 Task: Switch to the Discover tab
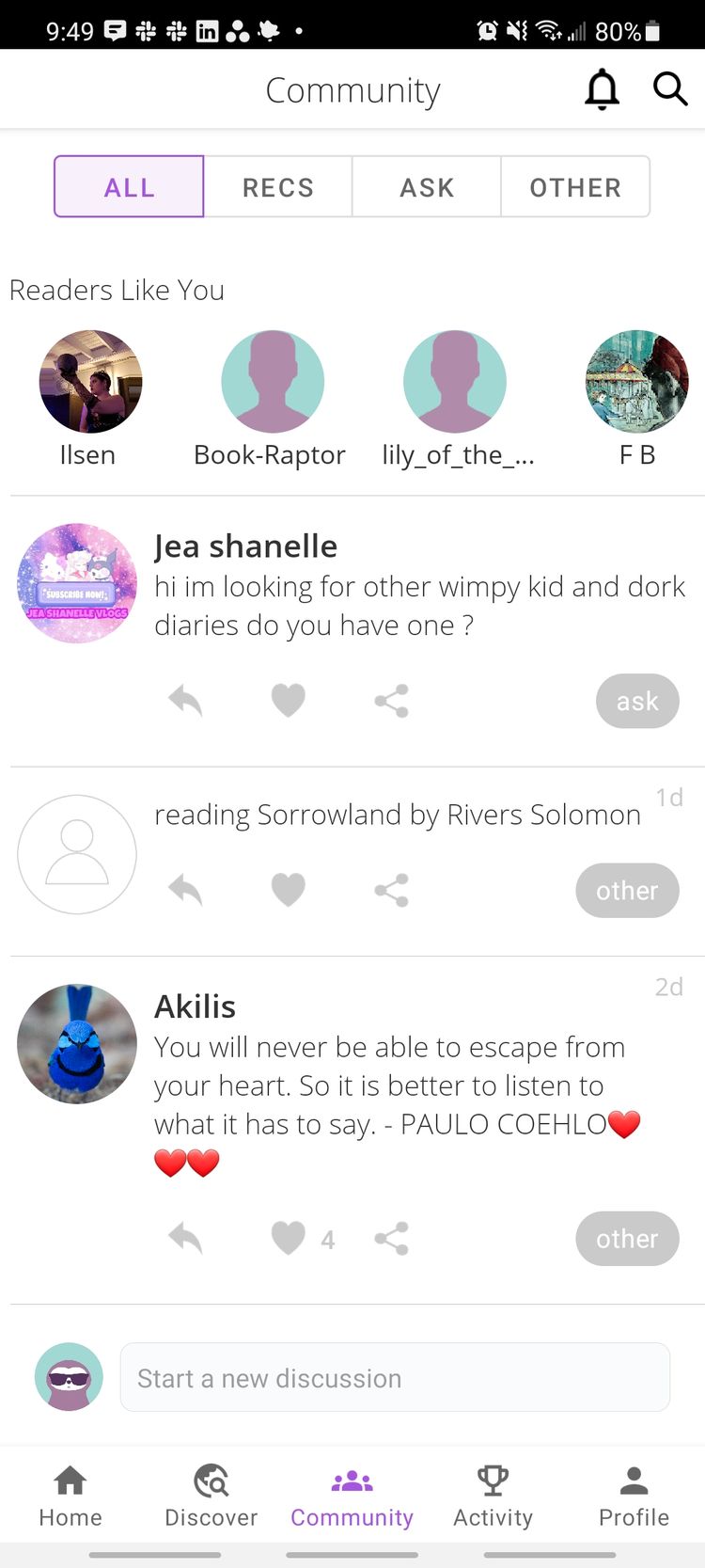[x=211, y=1496]
